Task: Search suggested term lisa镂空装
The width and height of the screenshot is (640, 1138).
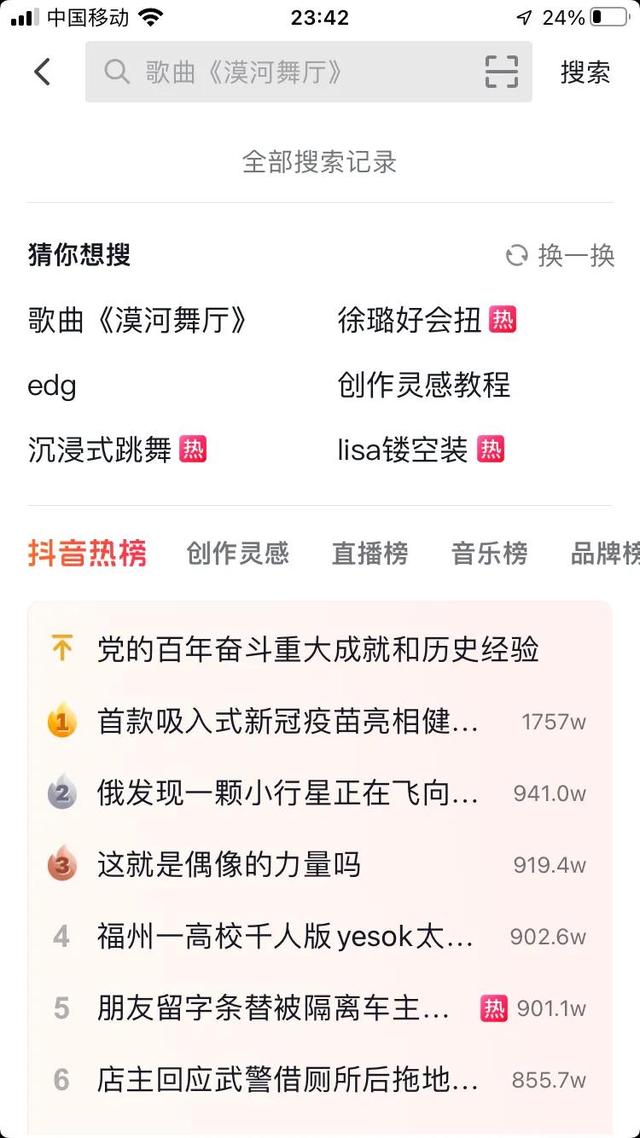Action: coord(403,450)
